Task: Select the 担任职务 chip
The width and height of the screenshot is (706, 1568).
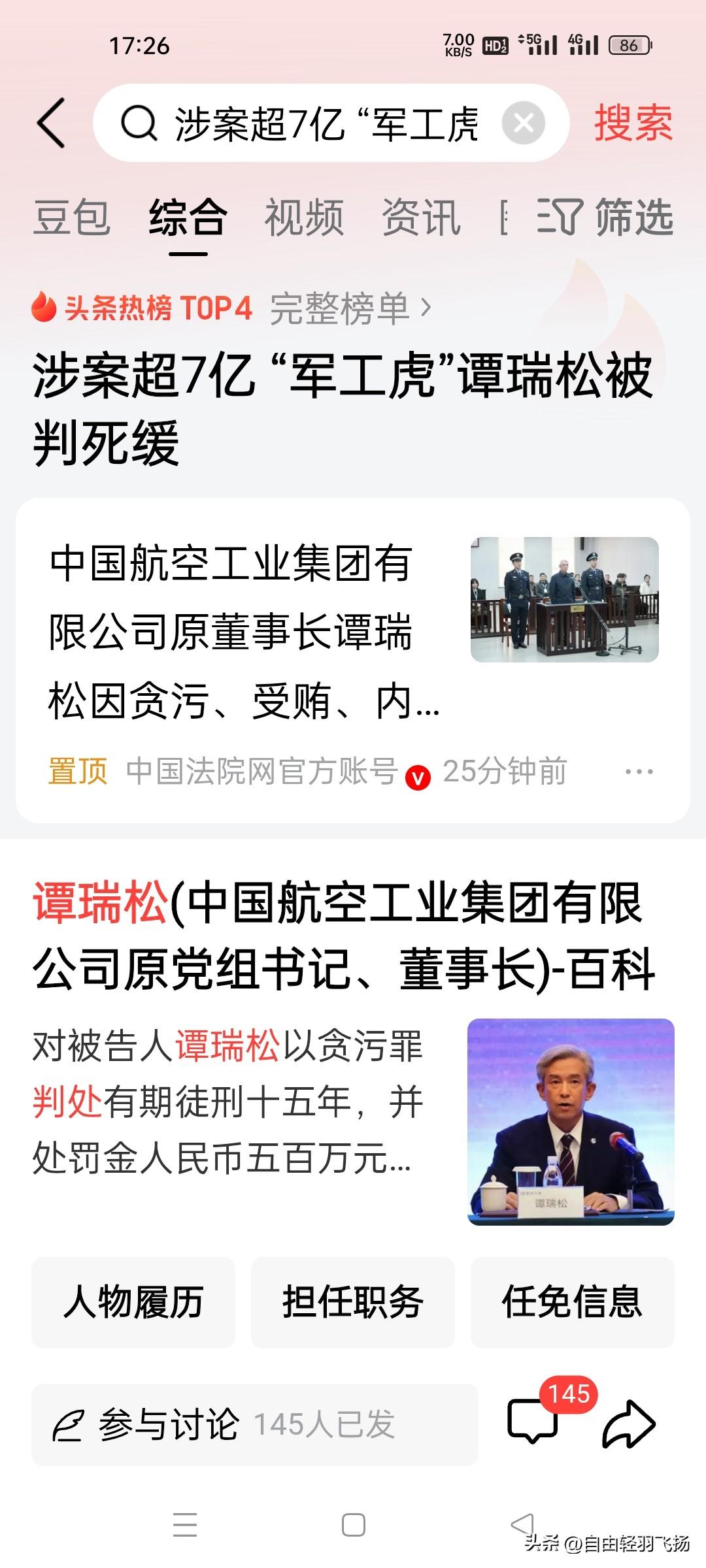Action: click(x=353, y=1302)
